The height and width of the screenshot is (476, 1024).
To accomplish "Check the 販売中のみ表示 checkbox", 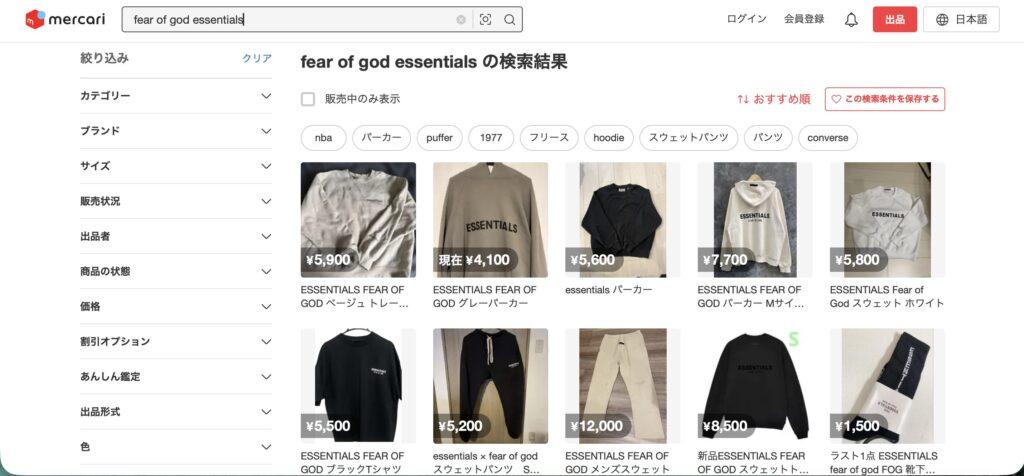I will (308, 99).
